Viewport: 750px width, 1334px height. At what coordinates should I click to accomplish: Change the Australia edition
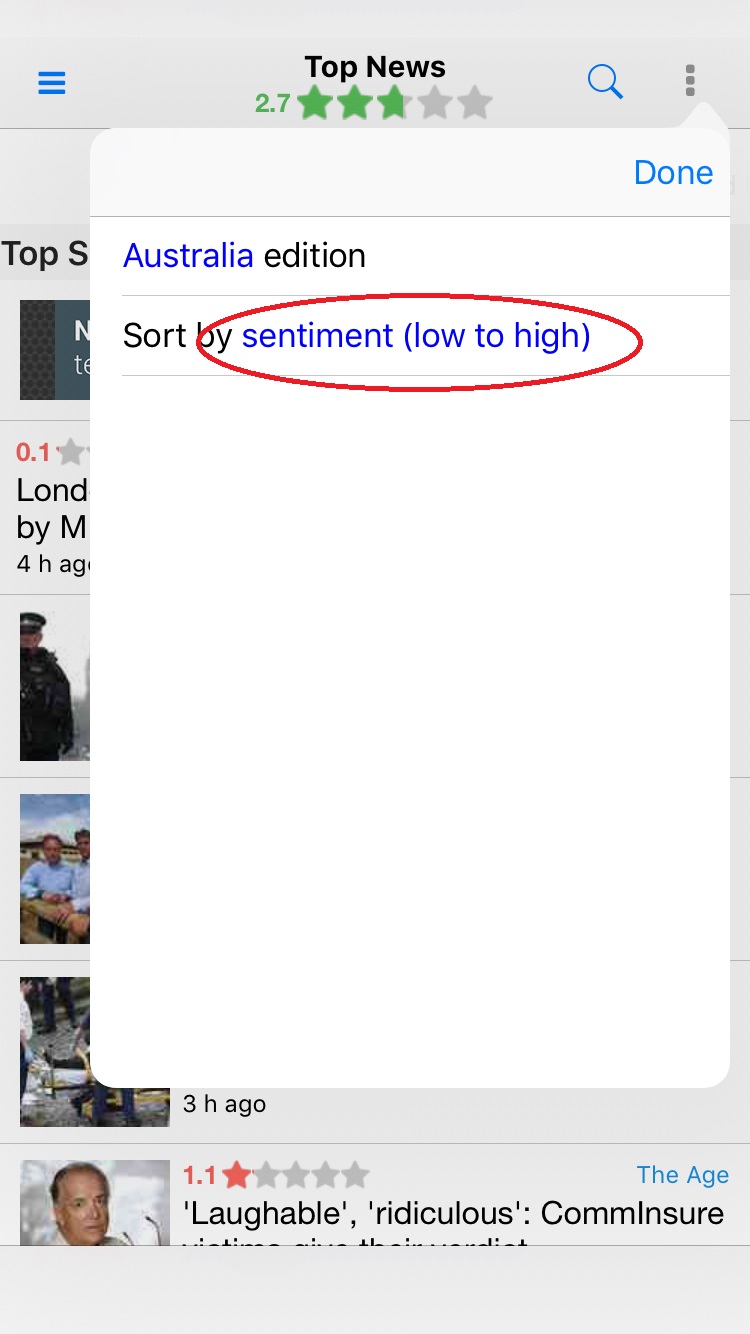(x=188, y=256)
